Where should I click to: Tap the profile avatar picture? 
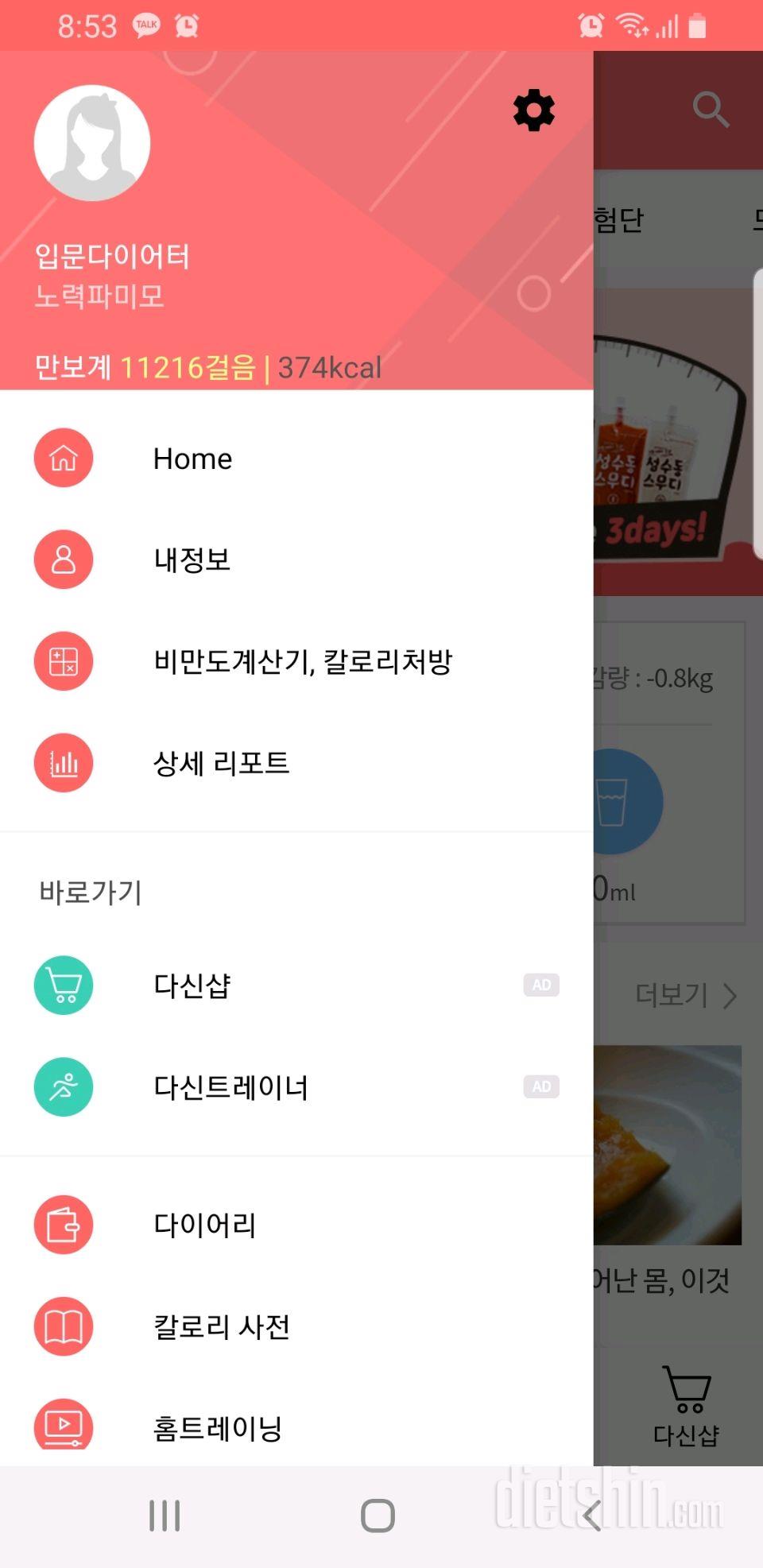click(92, 143)
